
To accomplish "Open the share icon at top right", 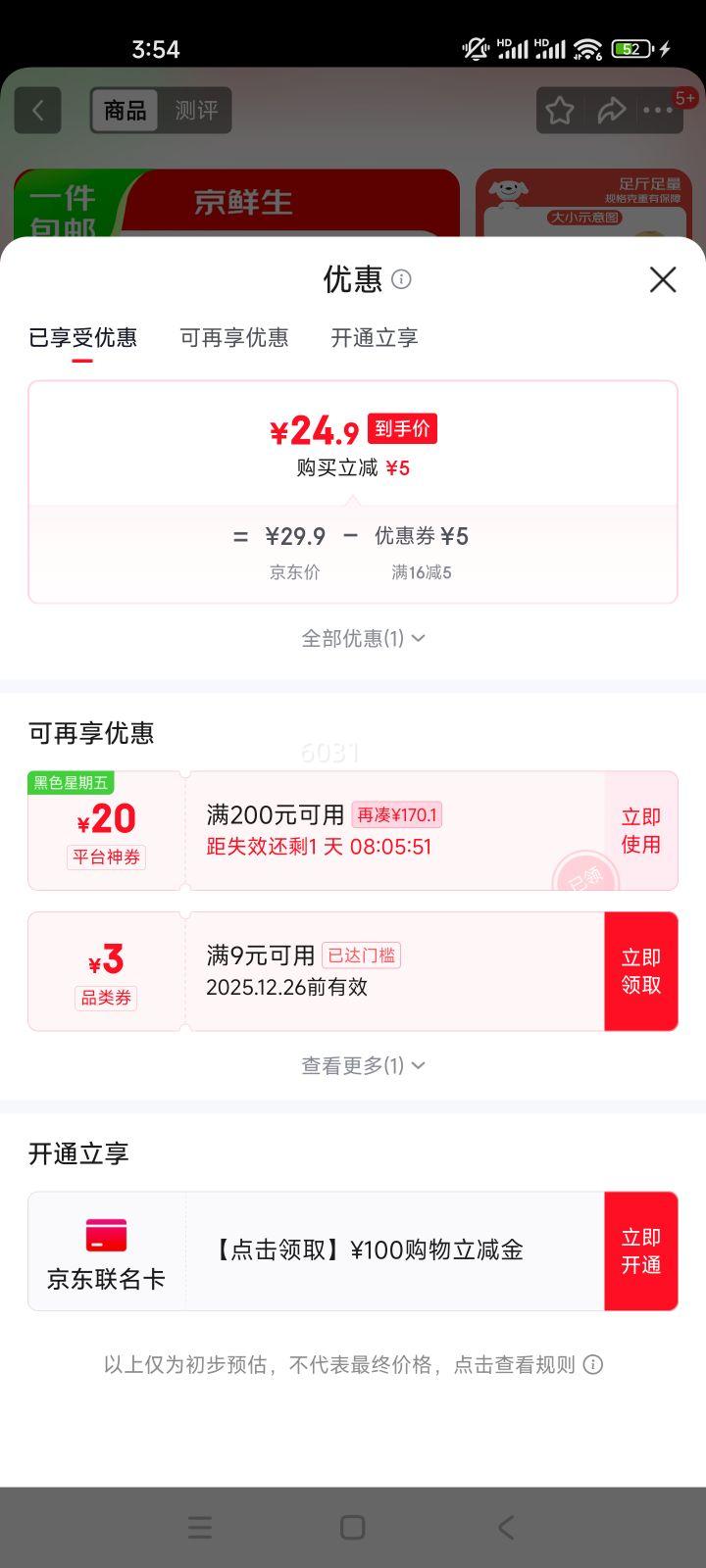I will (611, 110).
